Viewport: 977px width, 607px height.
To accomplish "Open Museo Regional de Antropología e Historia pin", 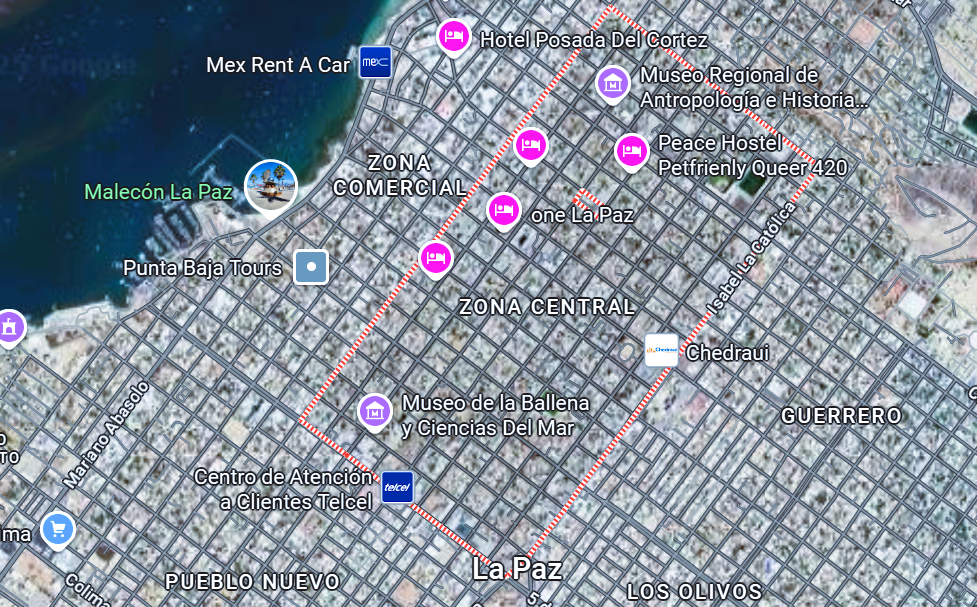I will [x=613, y=83].
